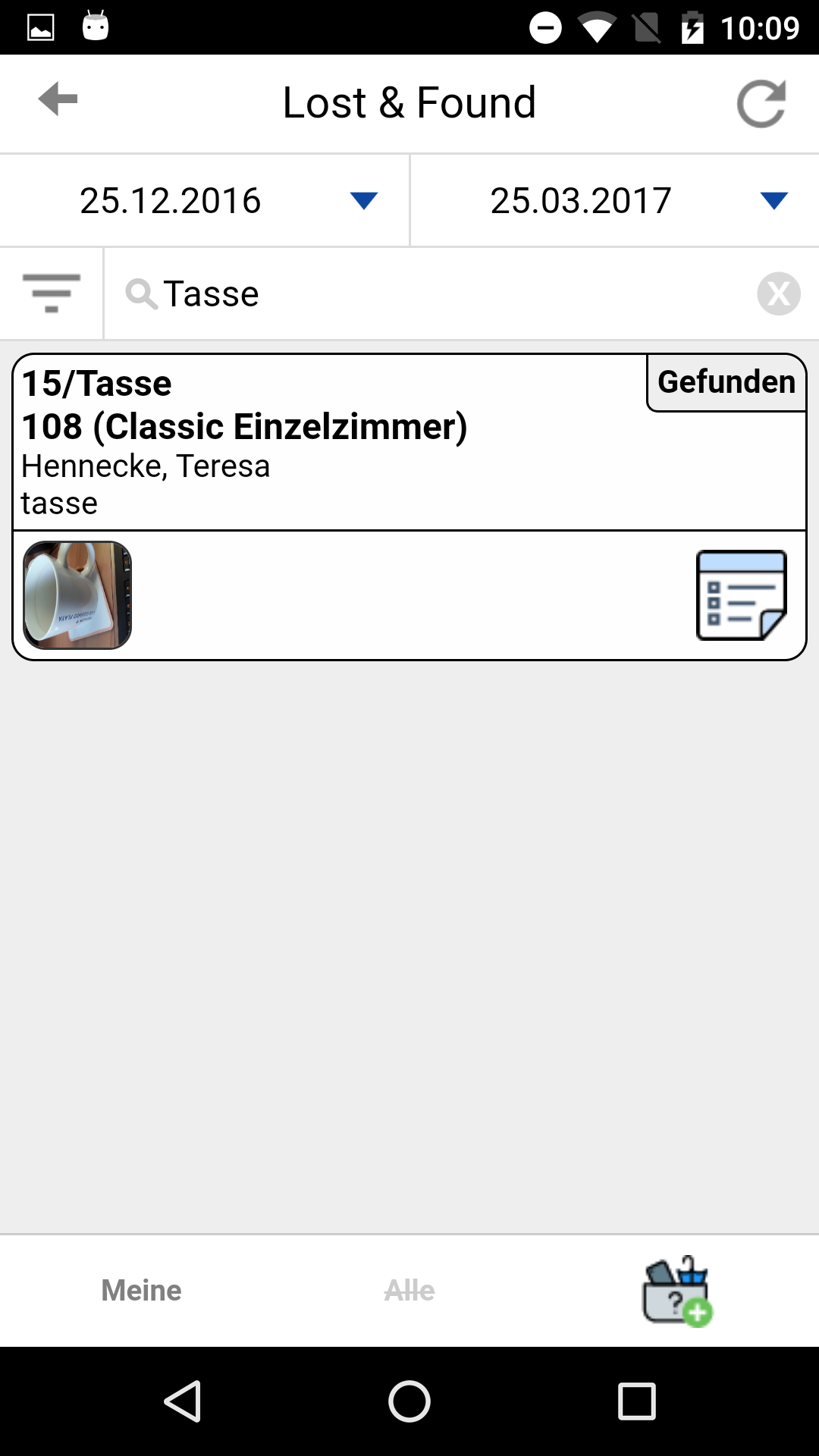Screen dimensions: 819x1456
Task: View the cup photo thumbnail
Action: click(77, 595)
